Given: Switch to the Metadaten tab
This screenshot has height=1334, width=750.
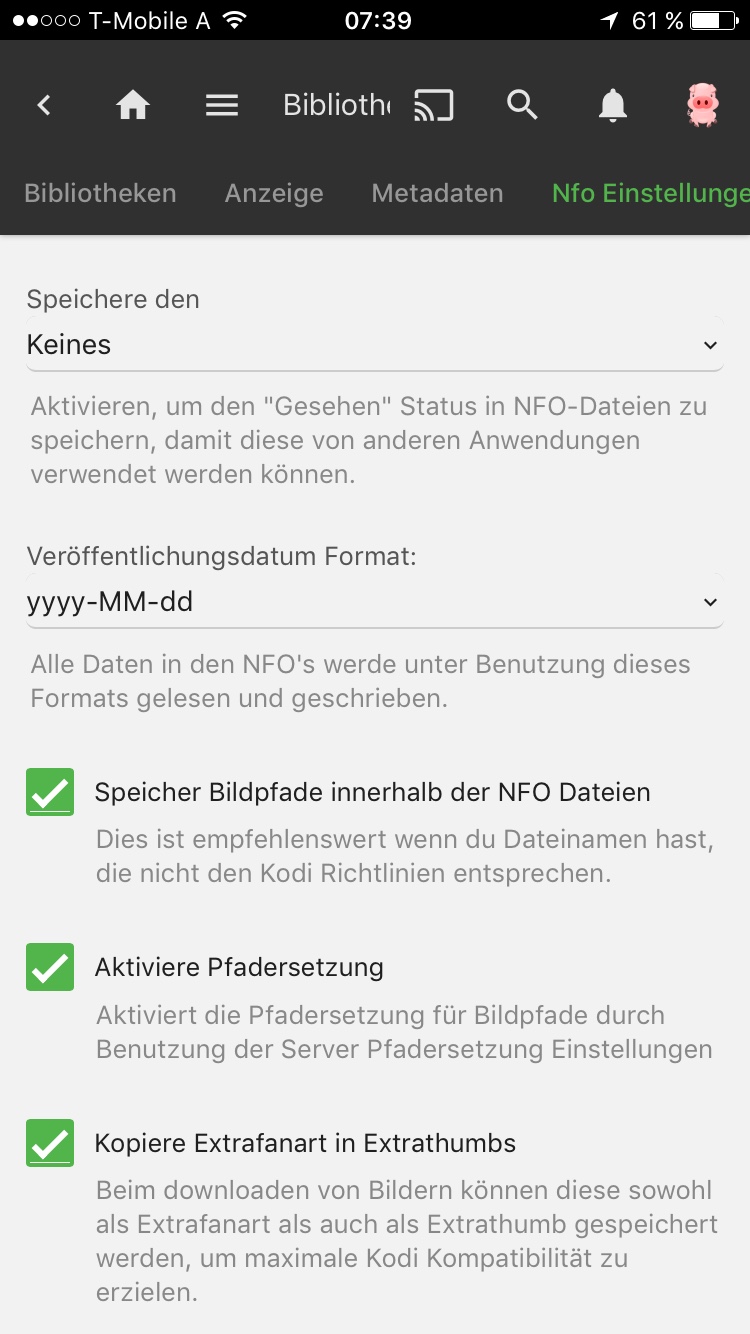Looking at the screenshot, I should pos(437,193).
